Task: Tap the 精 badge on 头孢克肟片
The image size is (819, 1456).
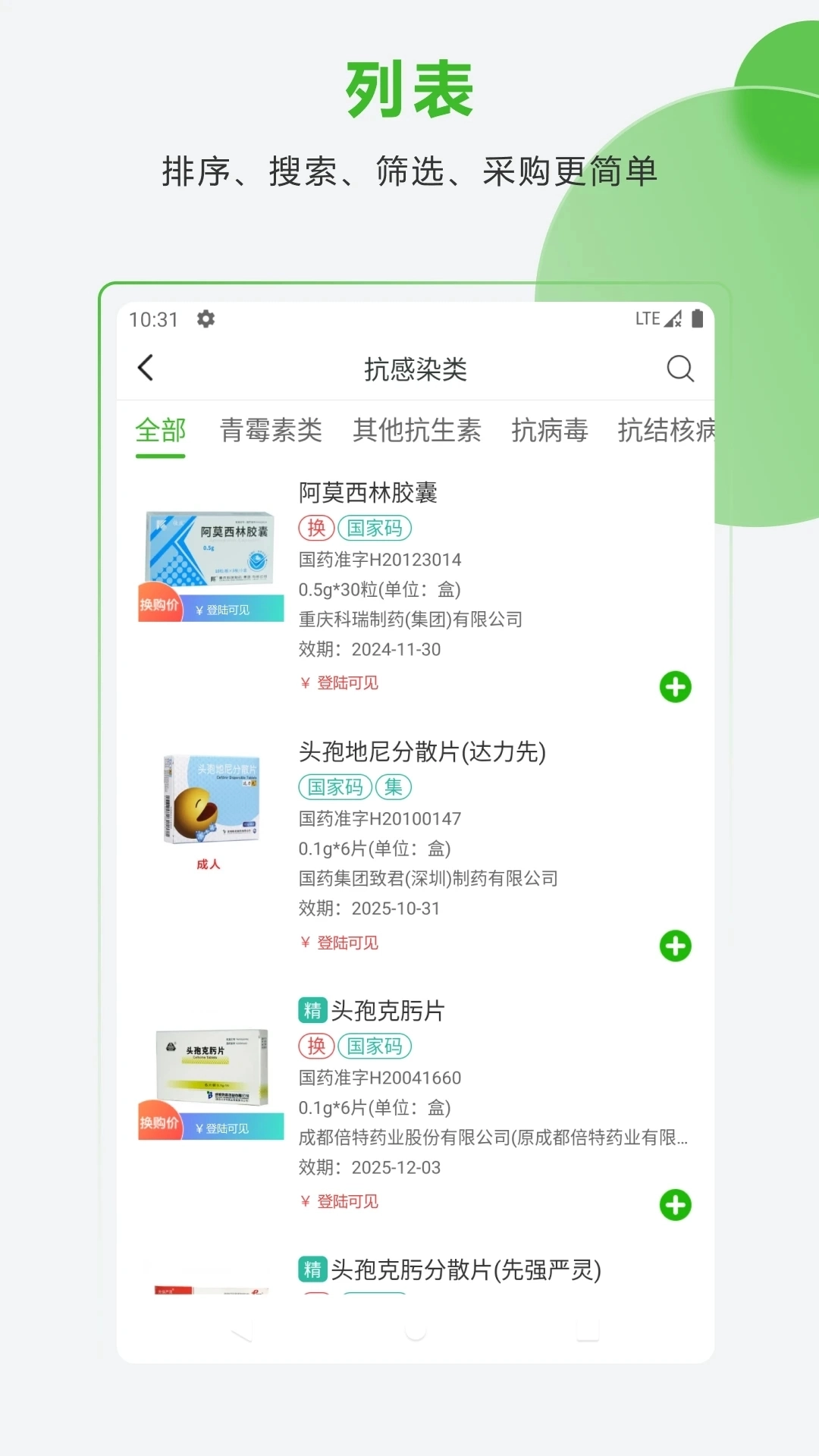Action: 311,1010
